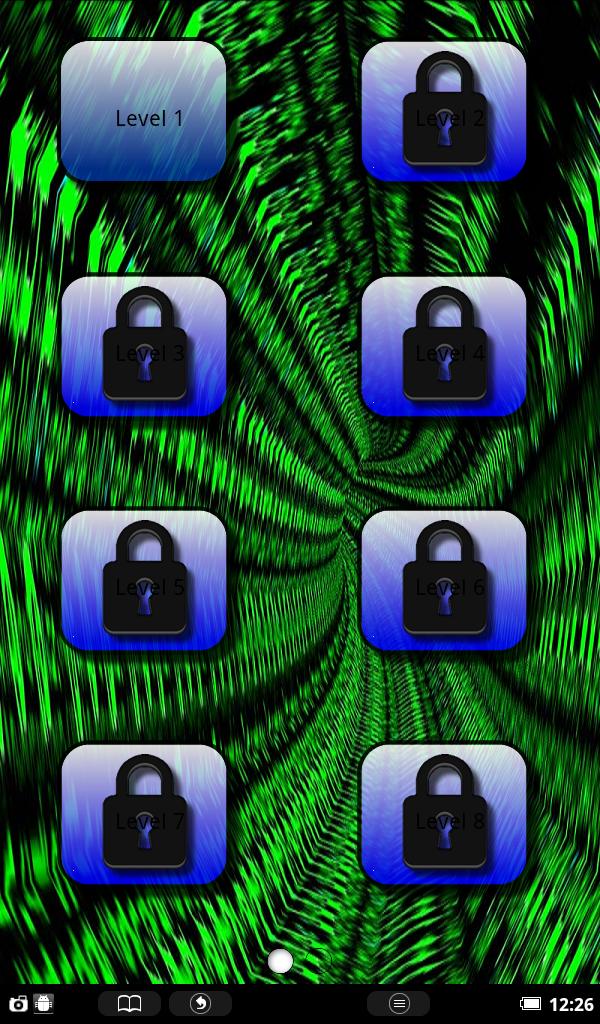The image size is (600, 1024).
Task: Open the book library icon
Action: pos(129,1003)
